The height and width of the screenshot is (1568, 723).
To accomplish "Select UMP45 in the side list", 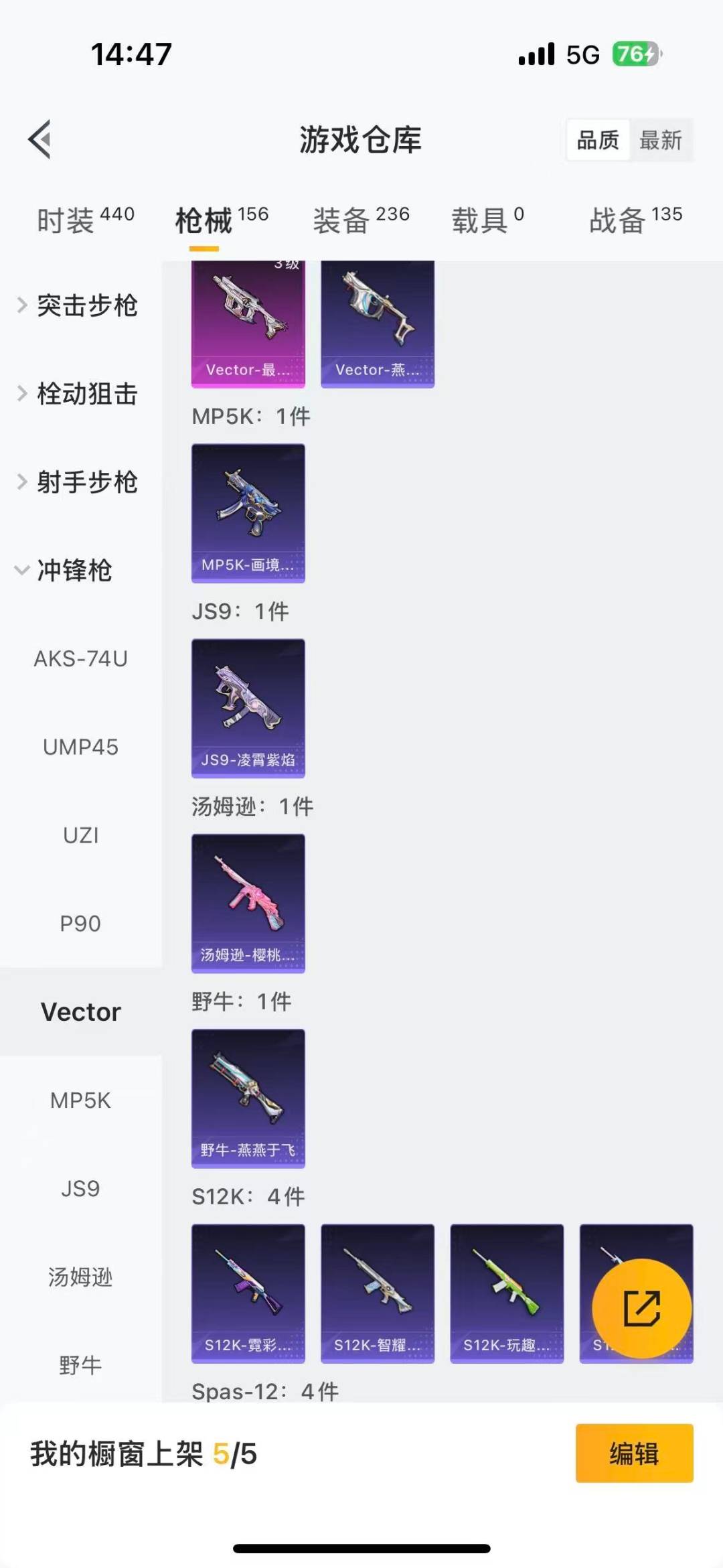I will point(80,747).
